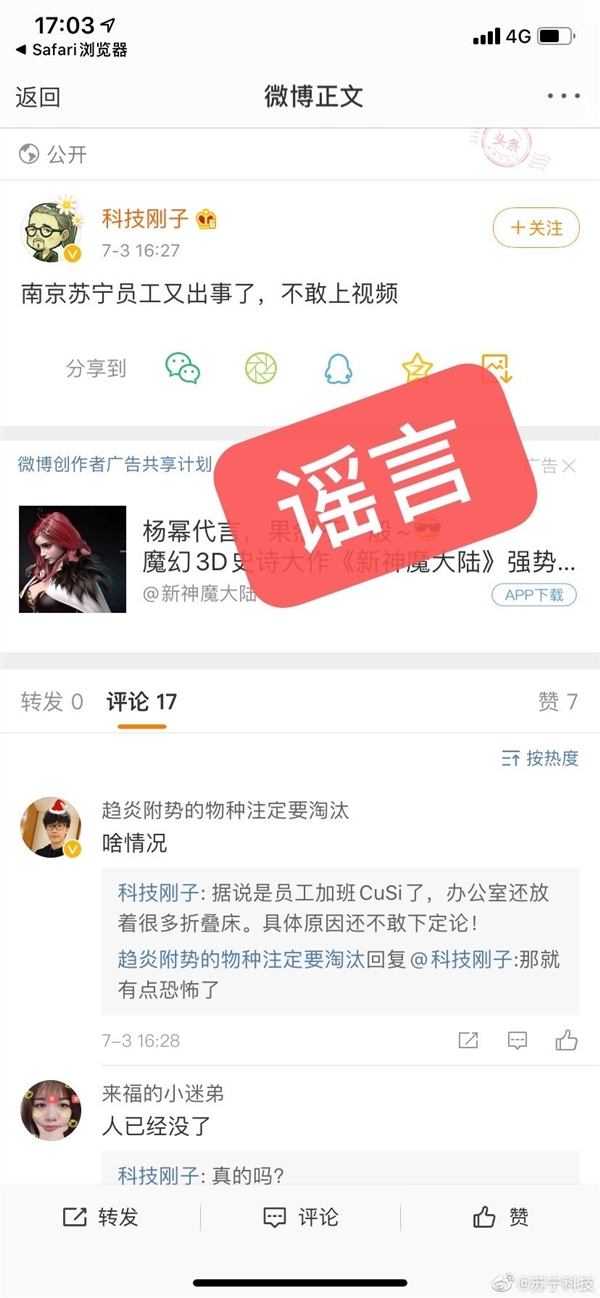Like the comment saying 啥情况
The width and height of the screenshot is (600, 1298).
pos(567,1041)
